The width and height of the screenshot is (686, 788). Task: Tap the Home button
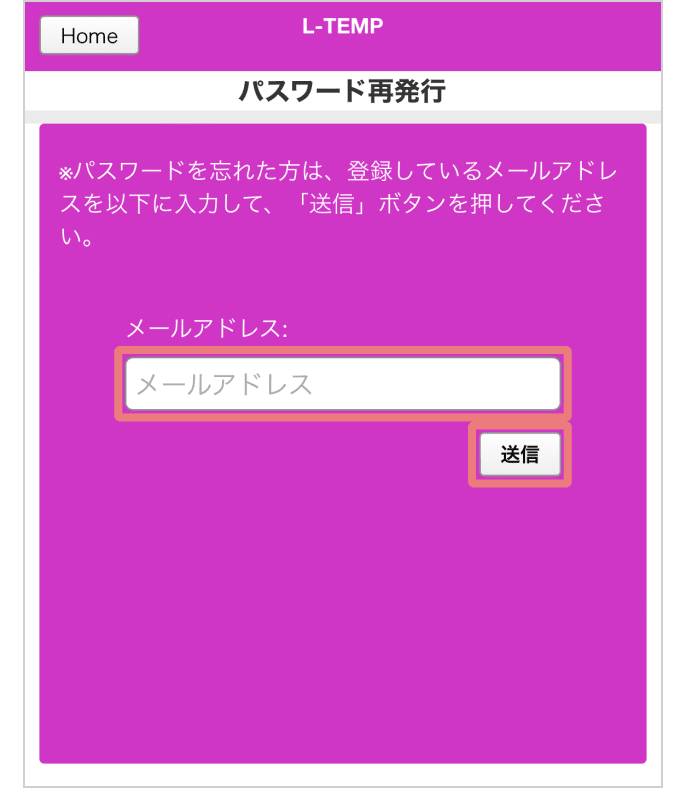coord(89,35)
